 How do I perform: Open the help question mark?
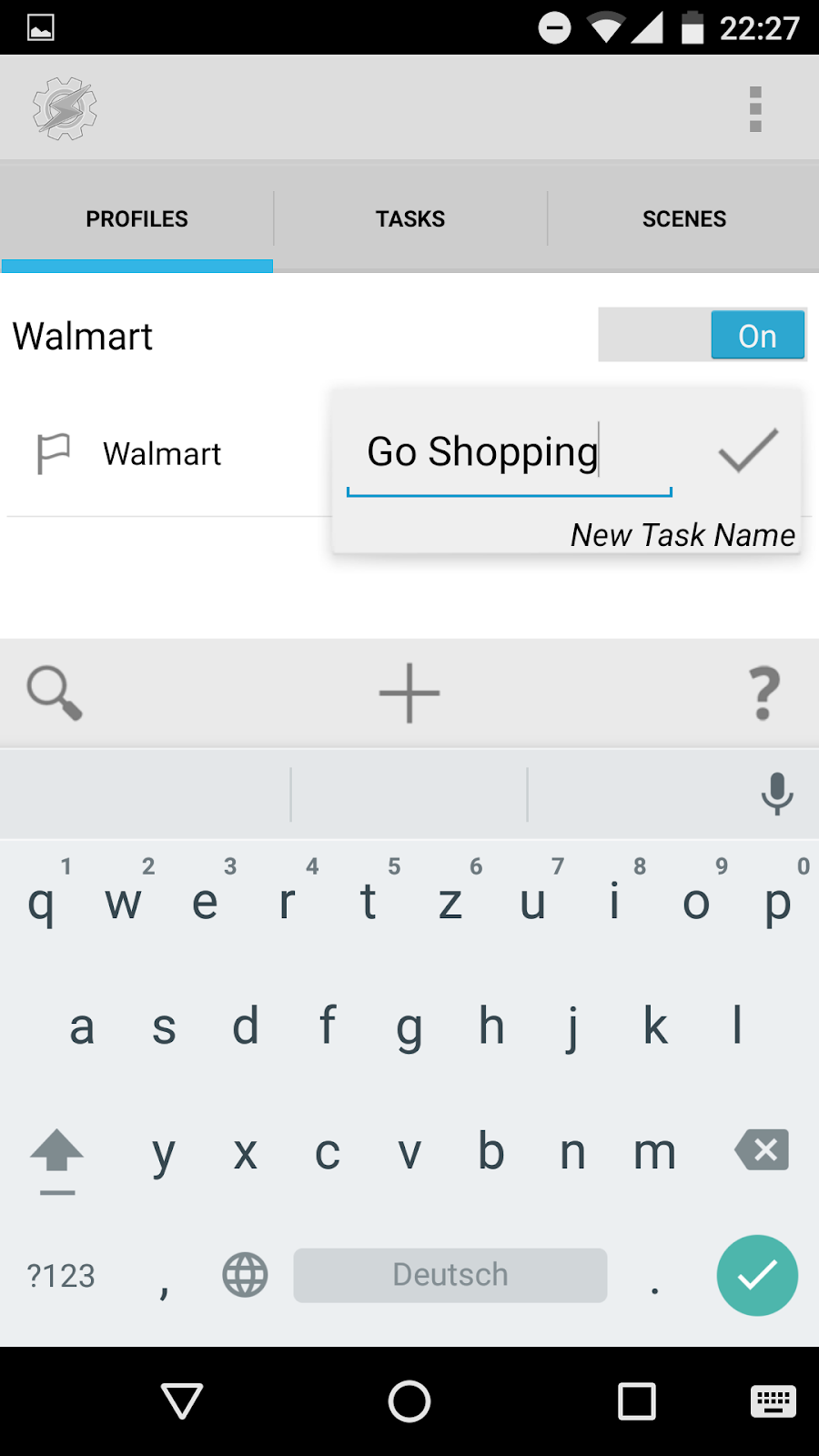pos(763,693)
